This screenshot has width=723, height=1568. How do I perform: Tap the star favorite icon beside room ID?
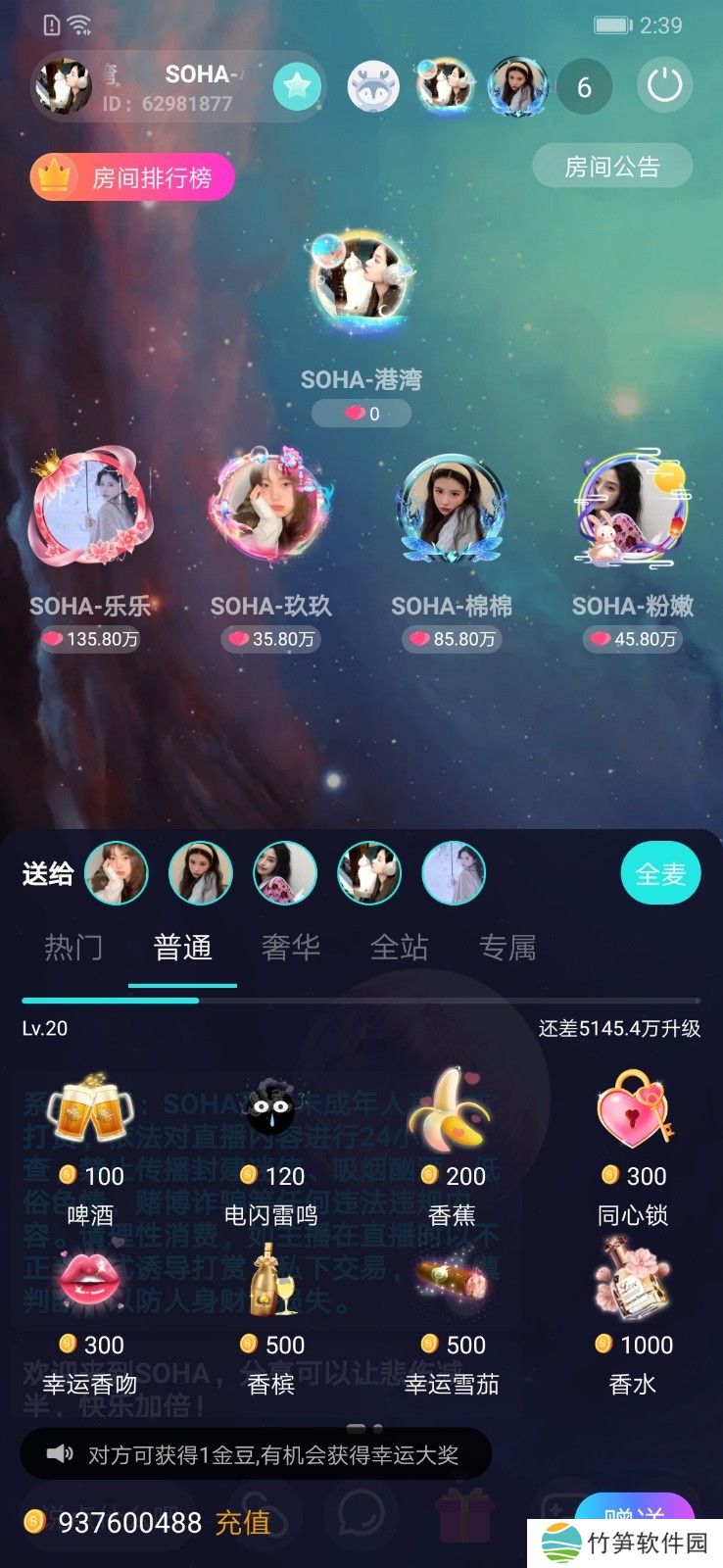click(297, 87)
